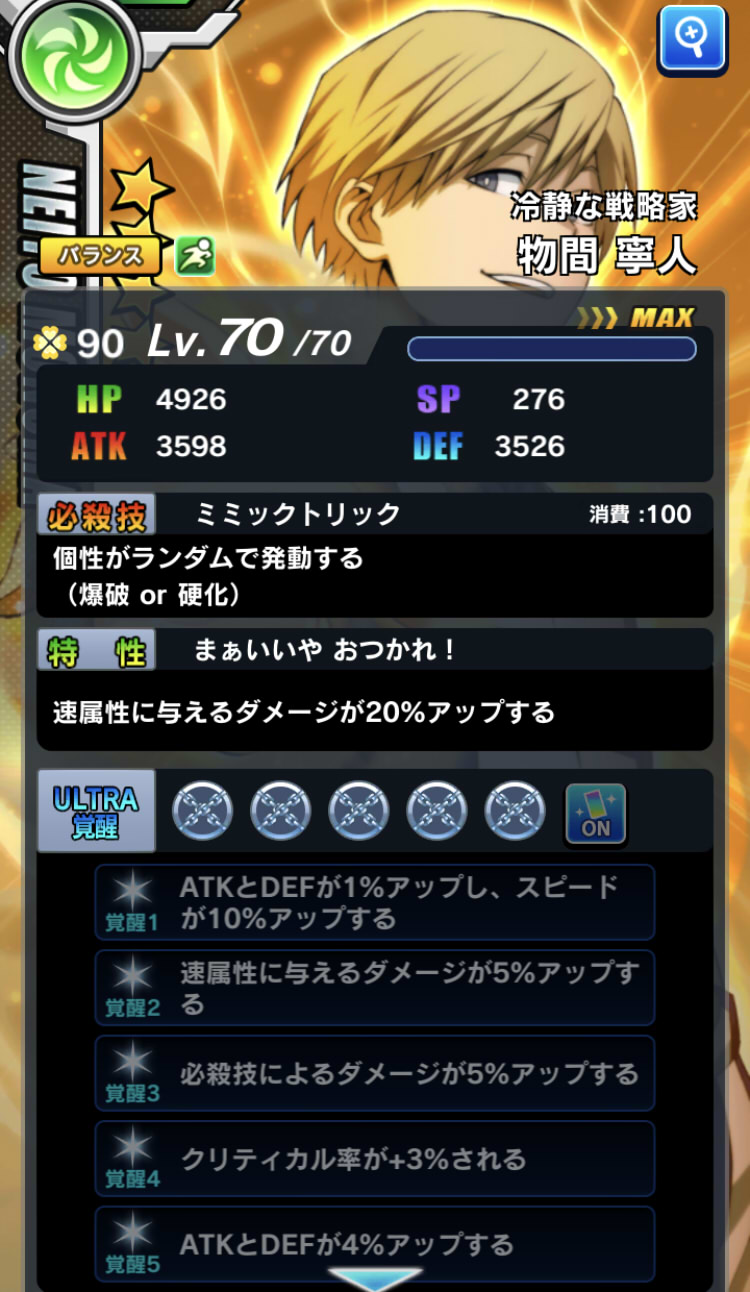
Task: Tap the green running-figure skill icon
Action: (x=195, y=257)
